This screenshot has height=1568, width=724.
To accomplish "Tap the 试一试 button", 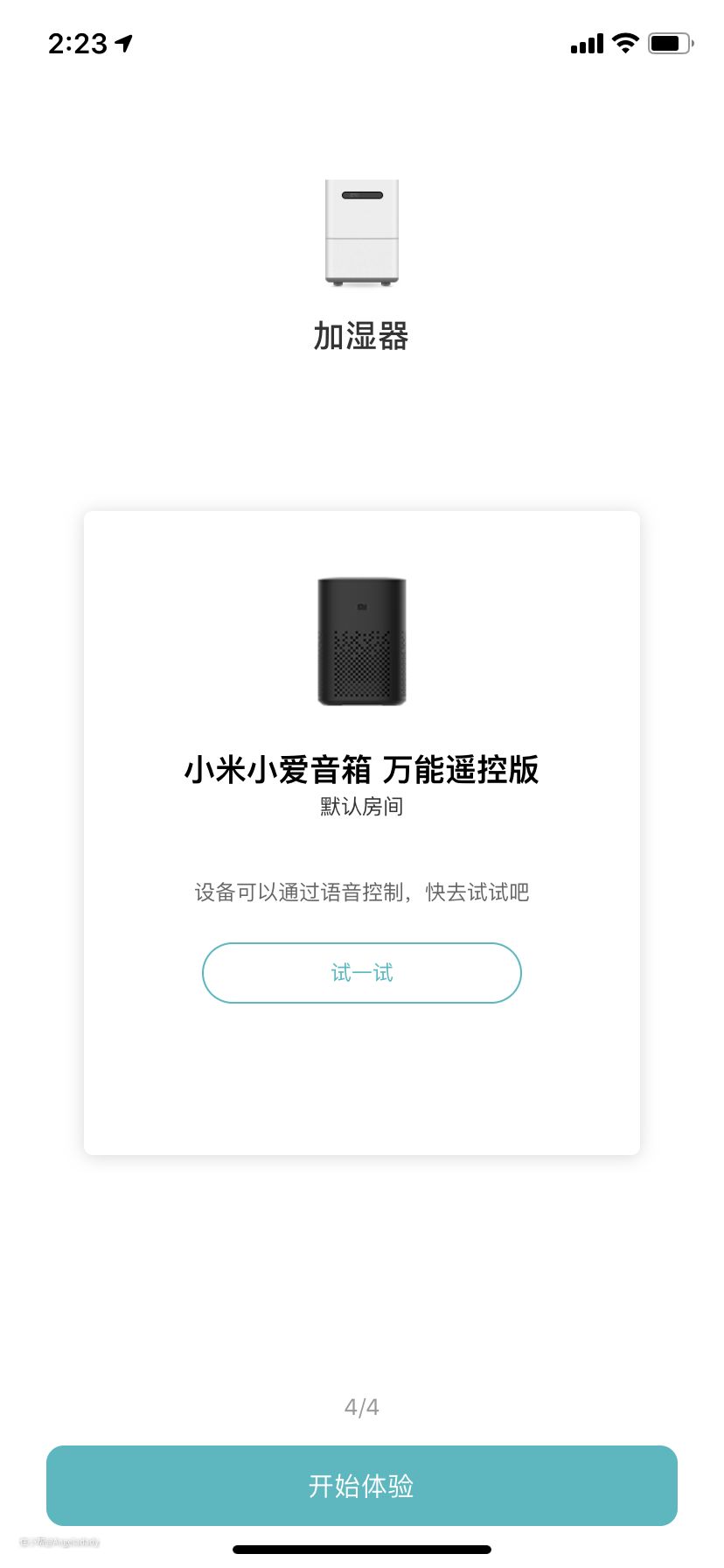I will point(361,972).
